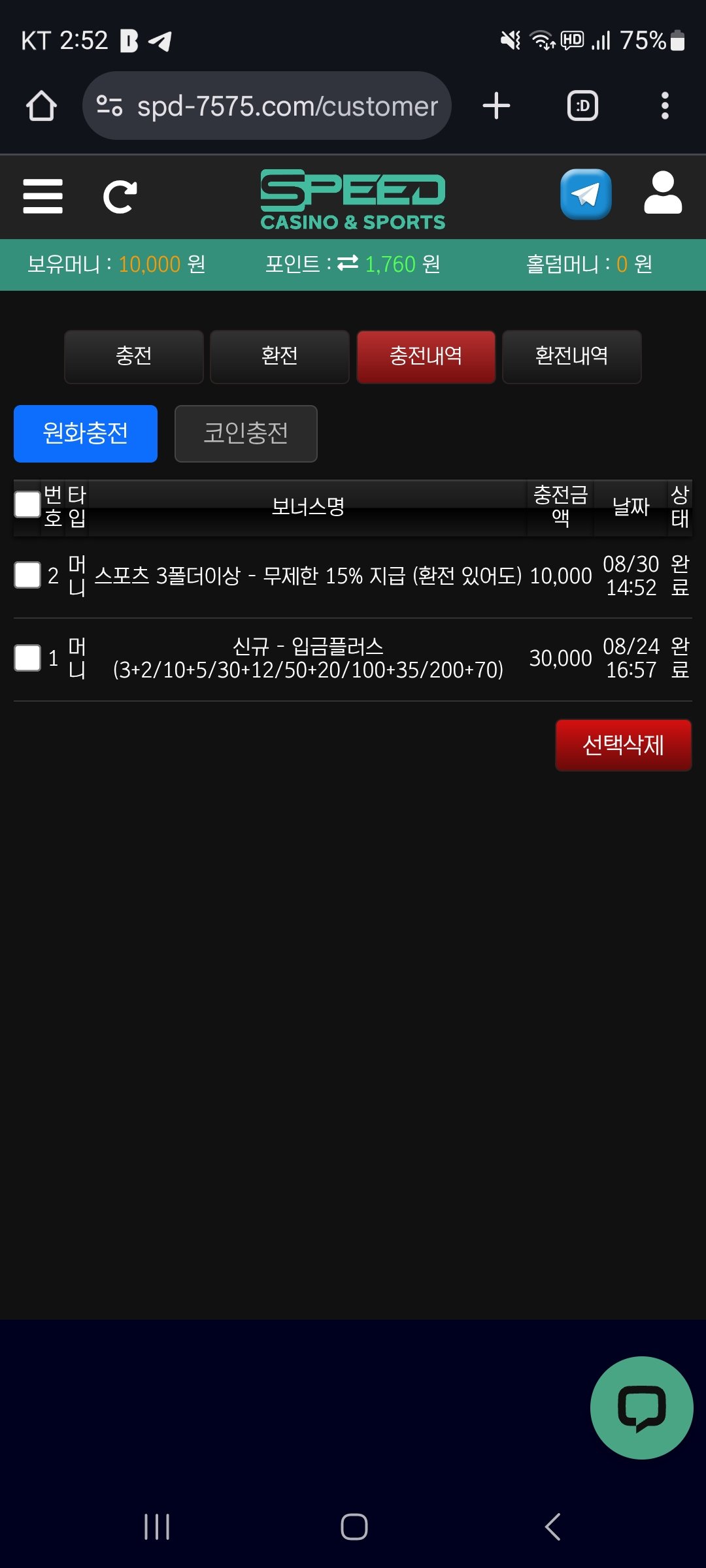Open the live chat bubble
This screenshot has width=706, height=1568.
(641, 1407)
